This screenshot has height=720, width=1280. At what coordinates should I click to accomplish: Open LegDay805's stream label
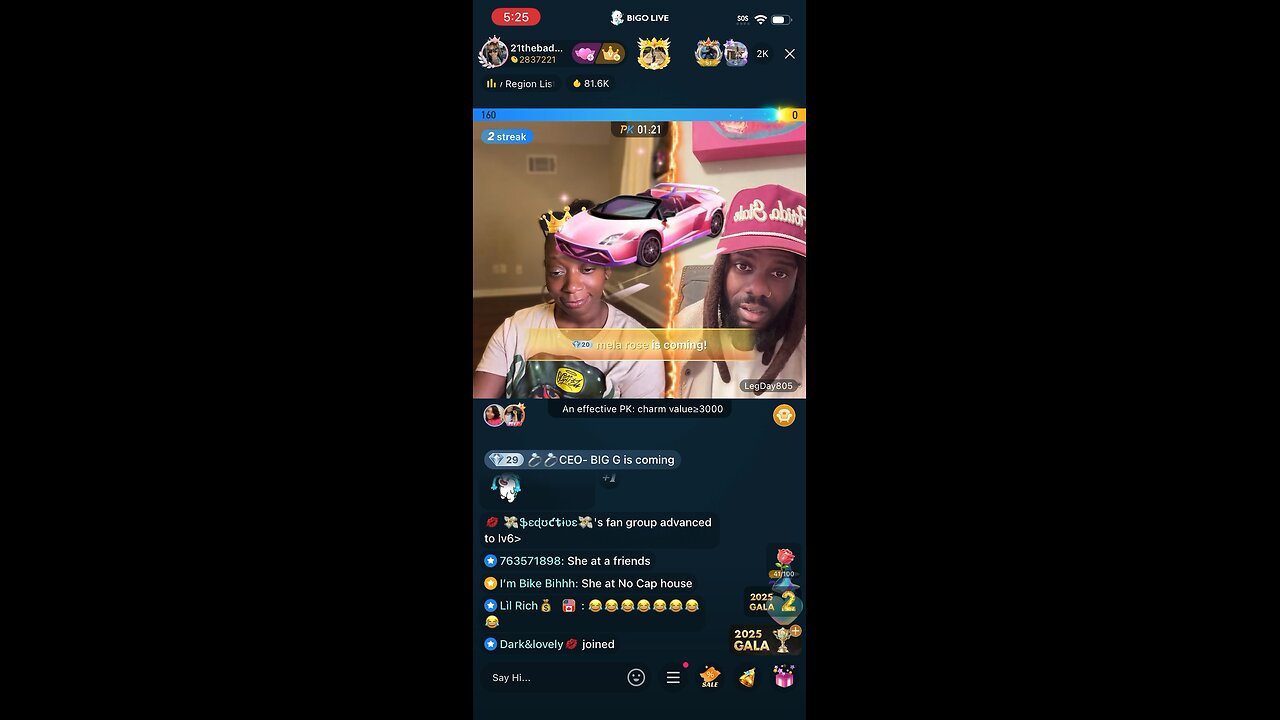(768, 386)
